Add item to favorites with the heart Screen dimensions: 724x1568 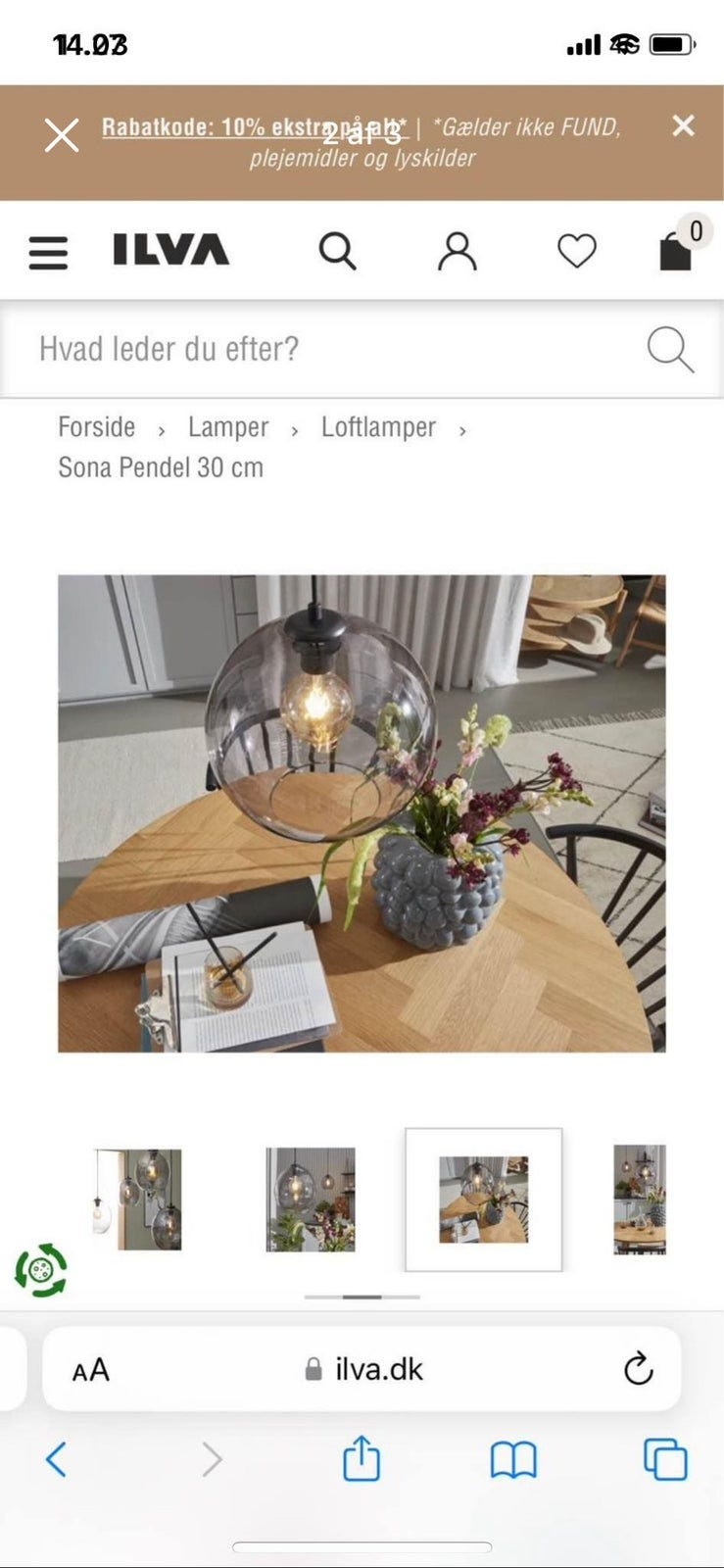(x=576, y=250)
